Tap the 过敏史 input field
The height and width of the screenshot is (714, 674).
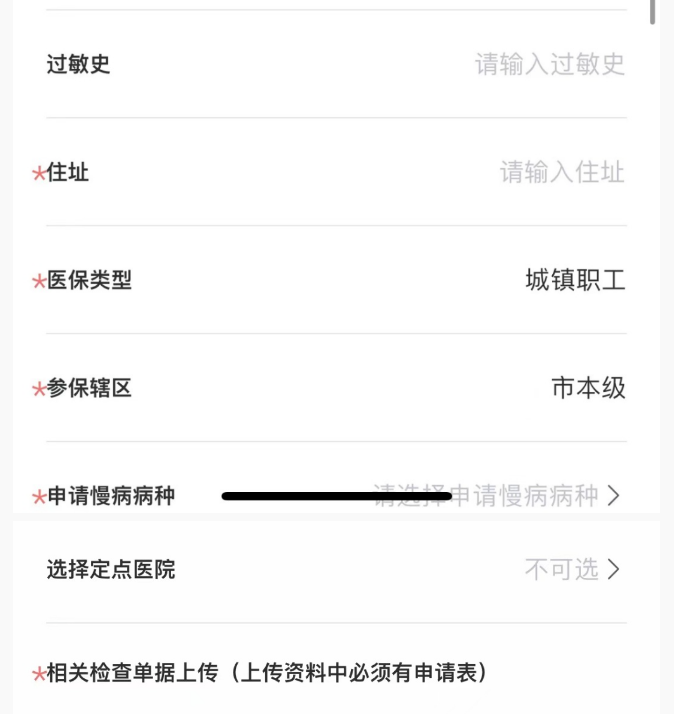[x=549, y=65]
